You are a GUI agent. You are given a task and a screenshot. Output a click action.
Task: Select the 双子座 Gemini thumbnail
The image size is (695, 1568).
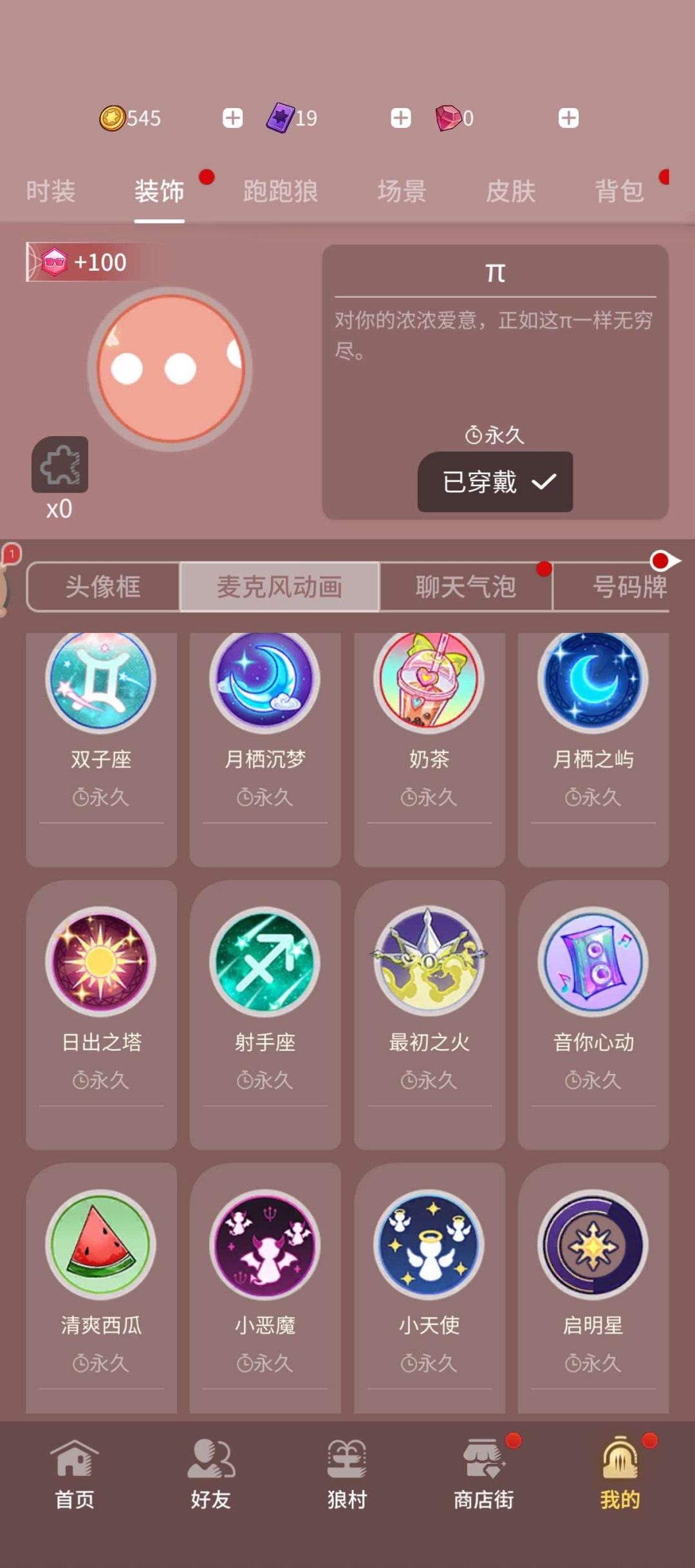tap(101, 682)
